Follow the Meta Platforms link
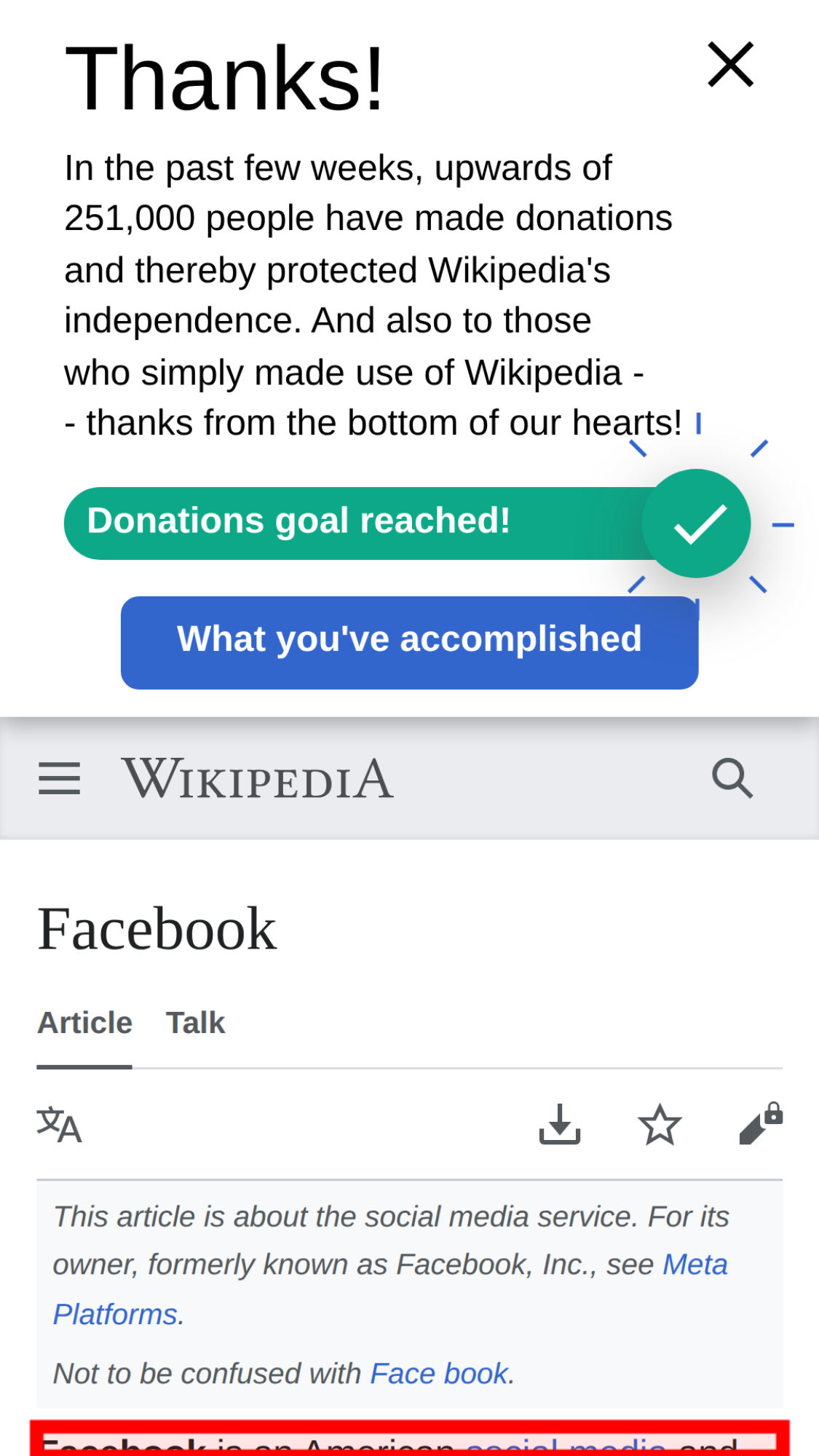This screenshot has width=819, height=1456. click(695, 1265)
